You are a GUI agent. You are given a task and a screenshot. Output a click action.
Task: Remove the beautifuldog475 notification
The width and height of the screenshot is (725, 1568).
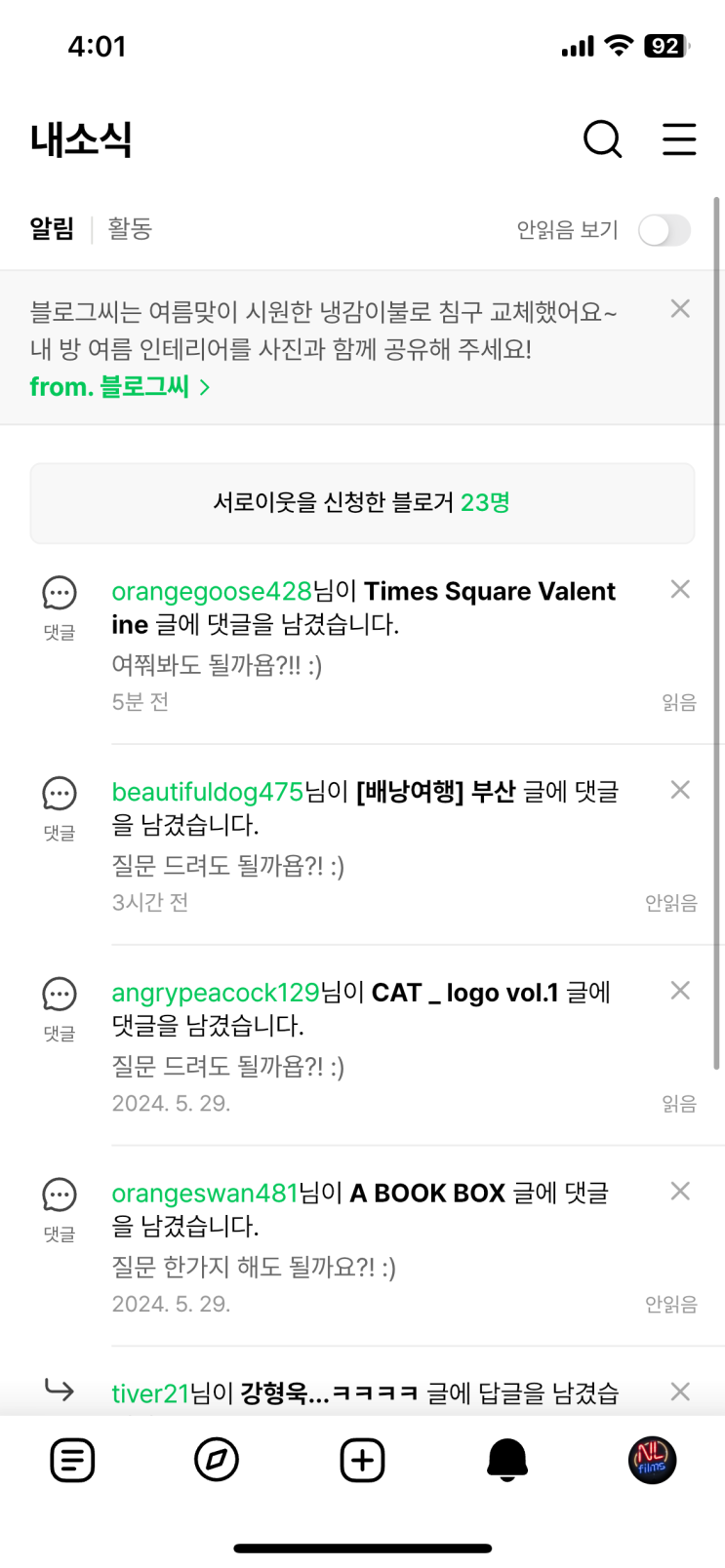(x=680, y=790)
